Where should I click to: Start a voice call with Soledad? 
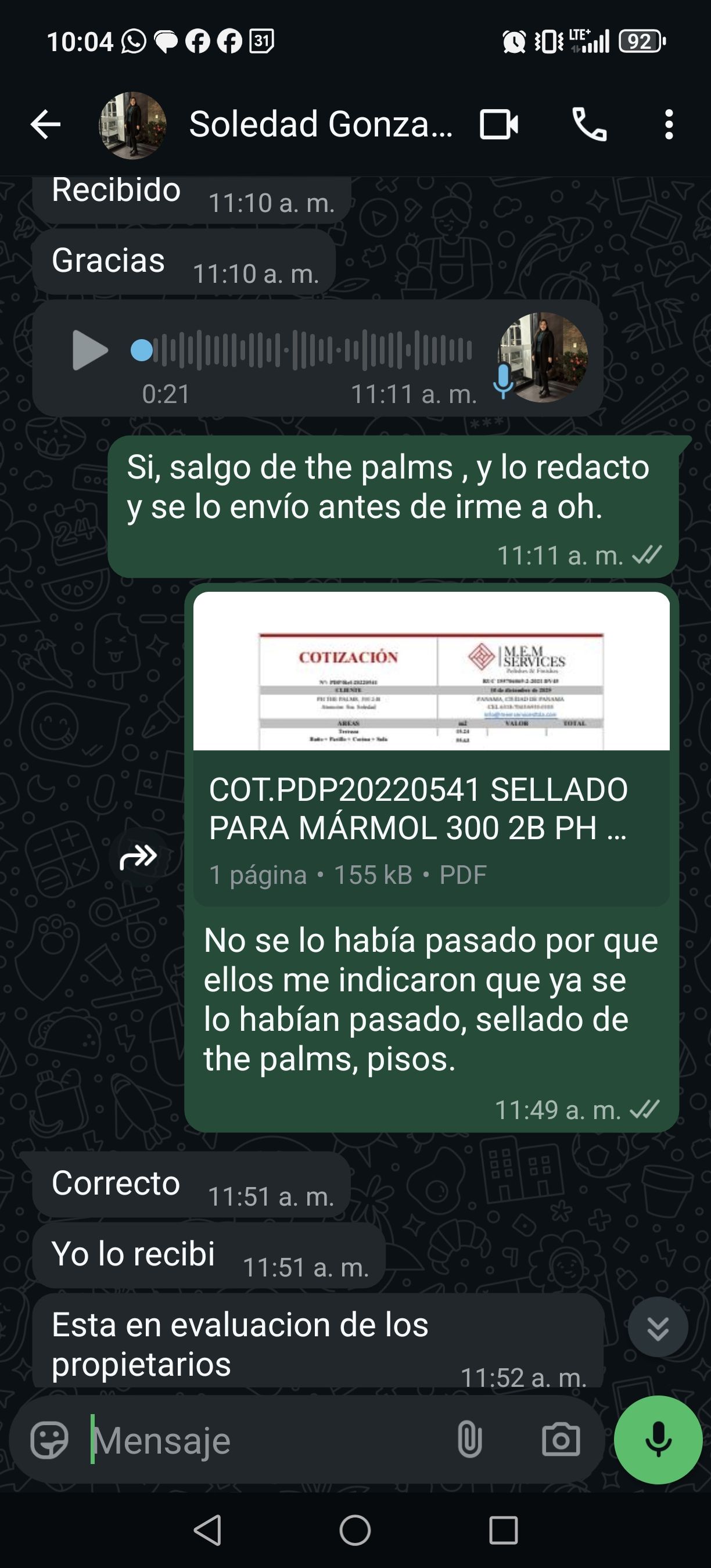(x=589, y=125)
